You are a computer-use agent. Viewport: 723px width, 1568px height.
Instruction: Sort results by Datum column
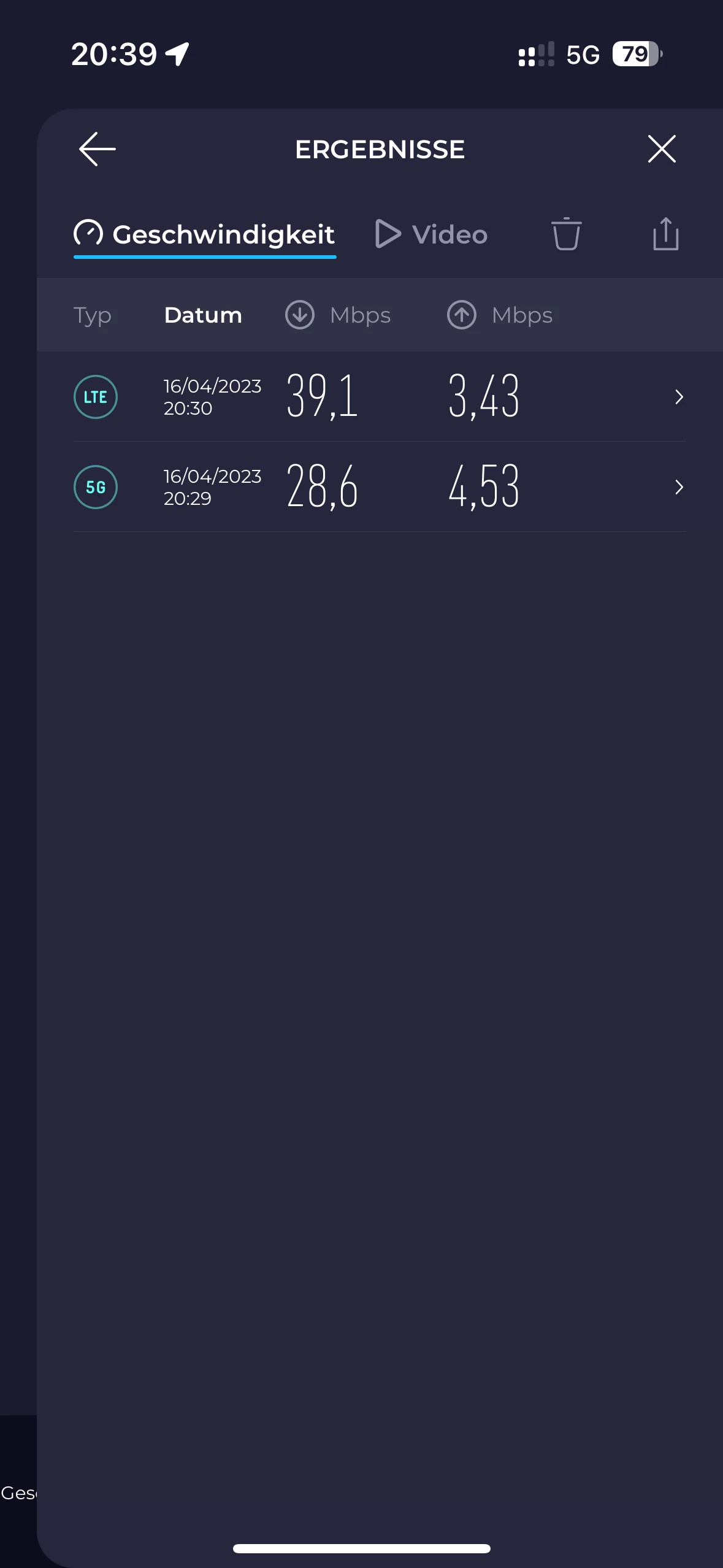(x=203, y=315)
